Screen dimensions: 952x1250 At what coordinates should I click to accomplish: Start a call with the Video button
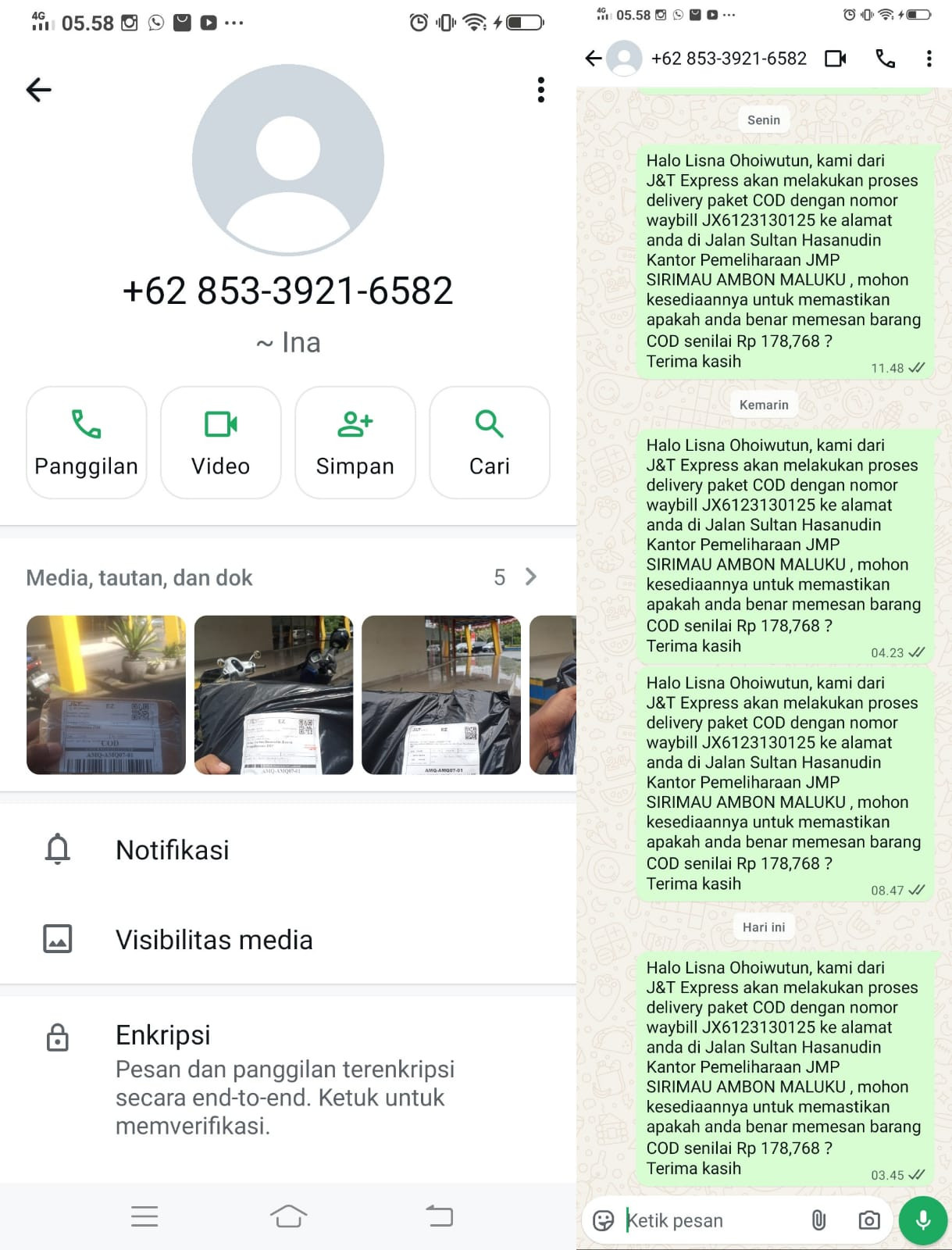tap(221, 442)
